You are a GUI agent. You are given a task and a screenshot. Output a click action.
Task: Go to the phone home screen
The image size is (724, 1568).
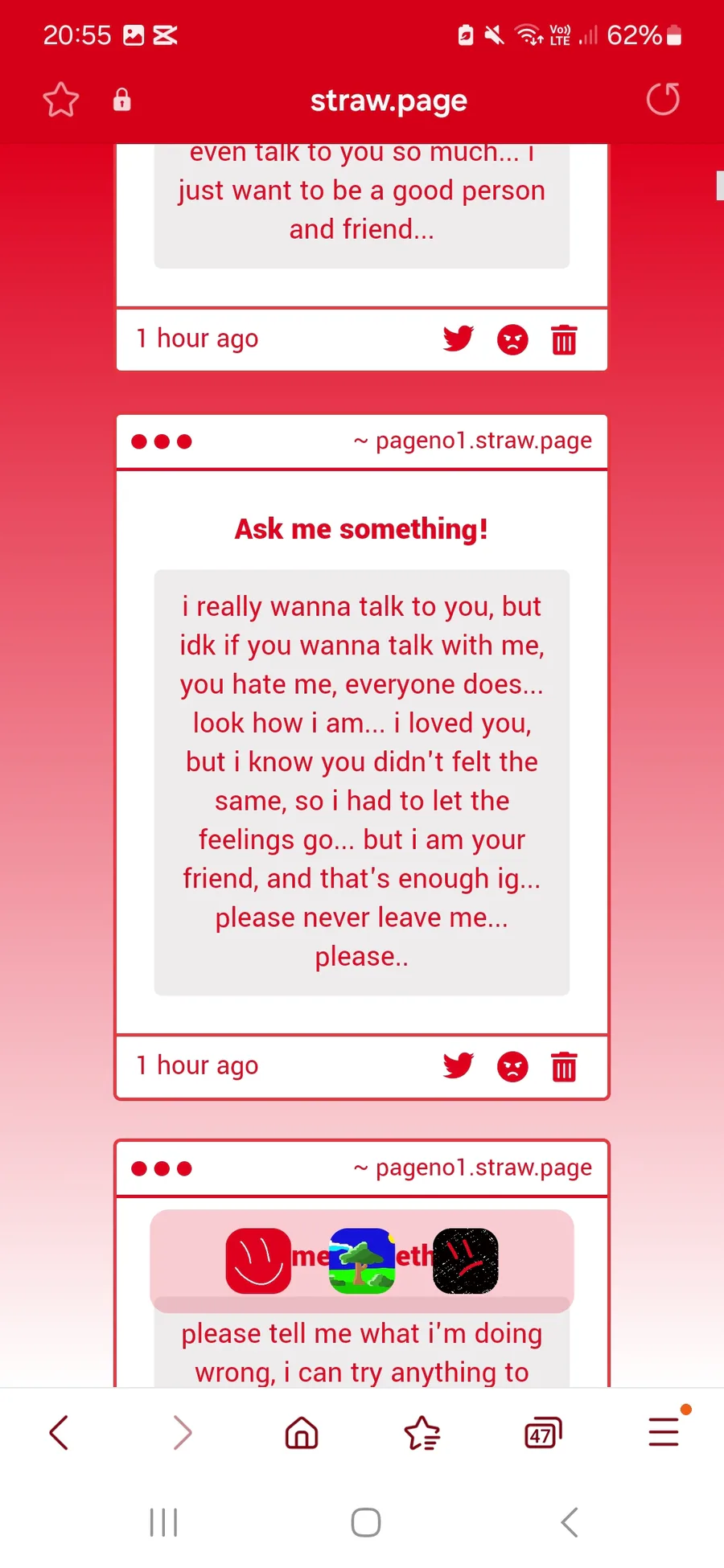[366, 1522]
